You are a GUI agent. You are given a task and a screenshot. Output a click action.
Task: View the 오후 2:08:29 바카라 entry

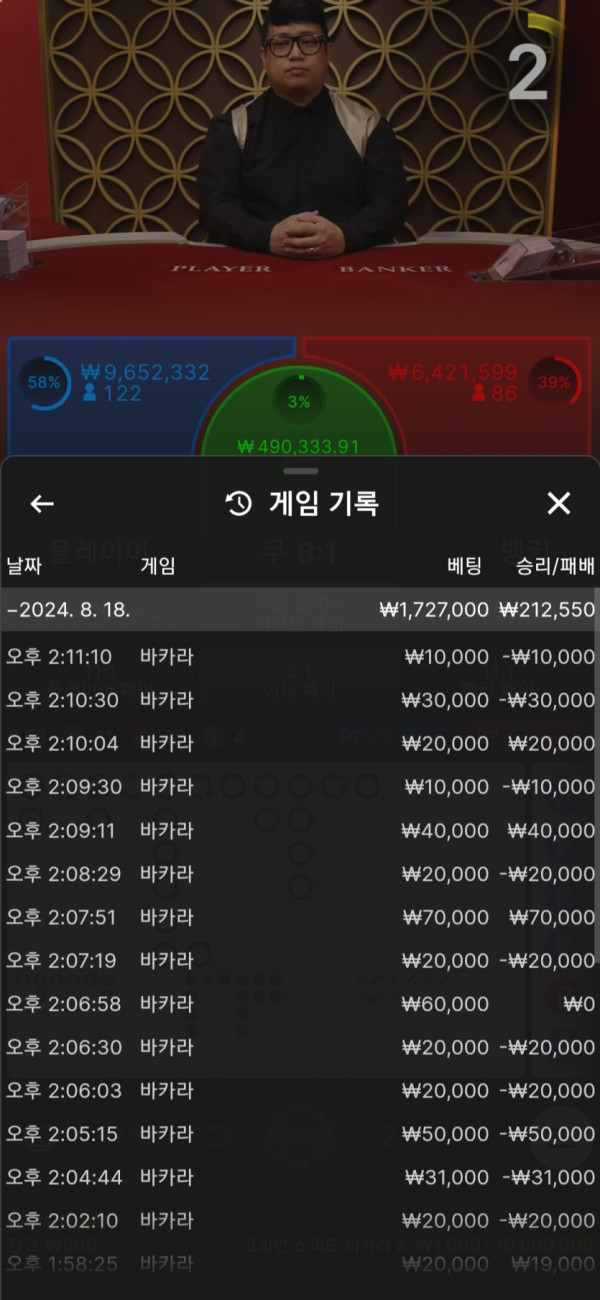(300, 874)
